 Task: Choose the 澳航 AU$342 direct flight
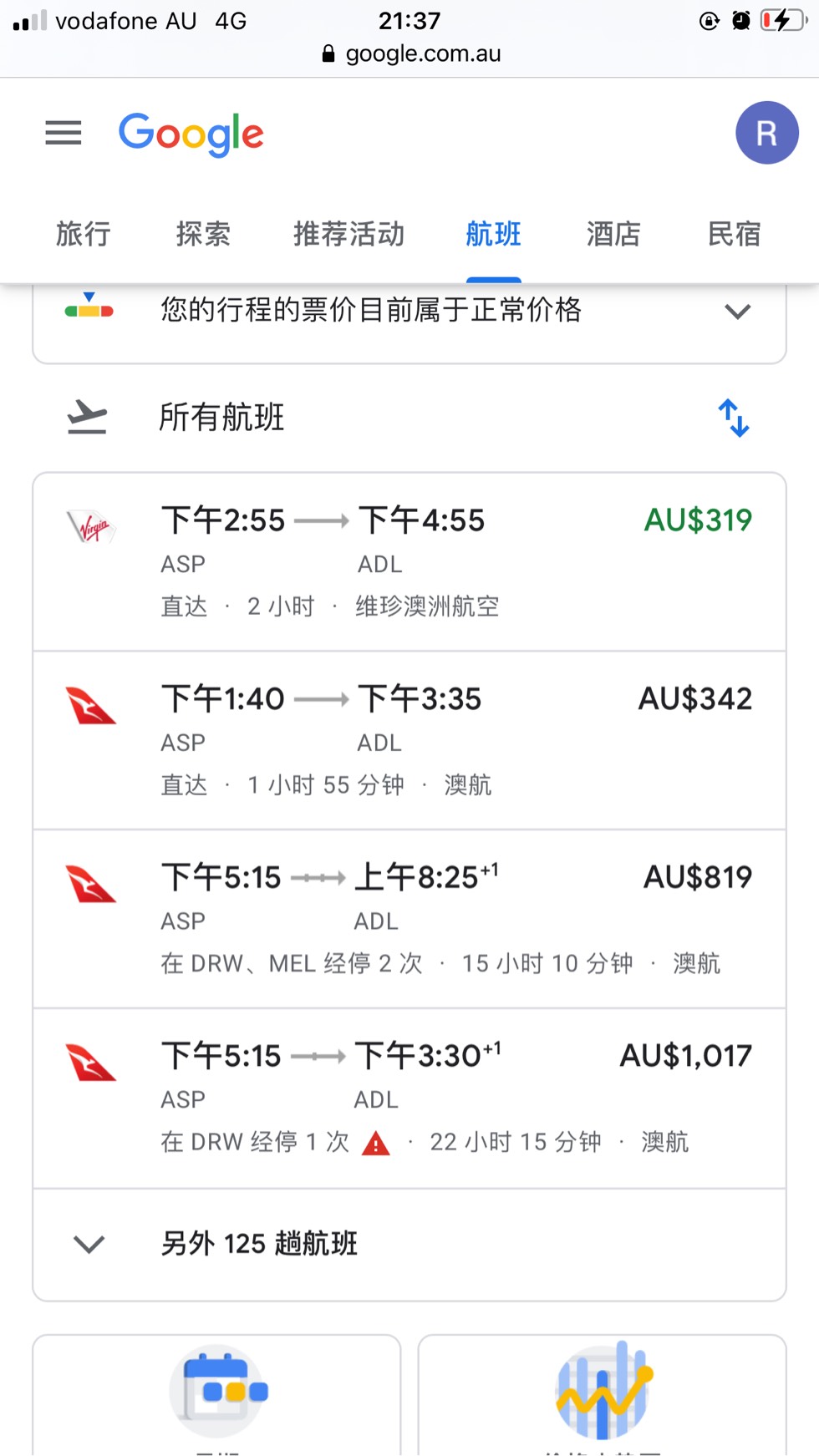coord(409,740)
